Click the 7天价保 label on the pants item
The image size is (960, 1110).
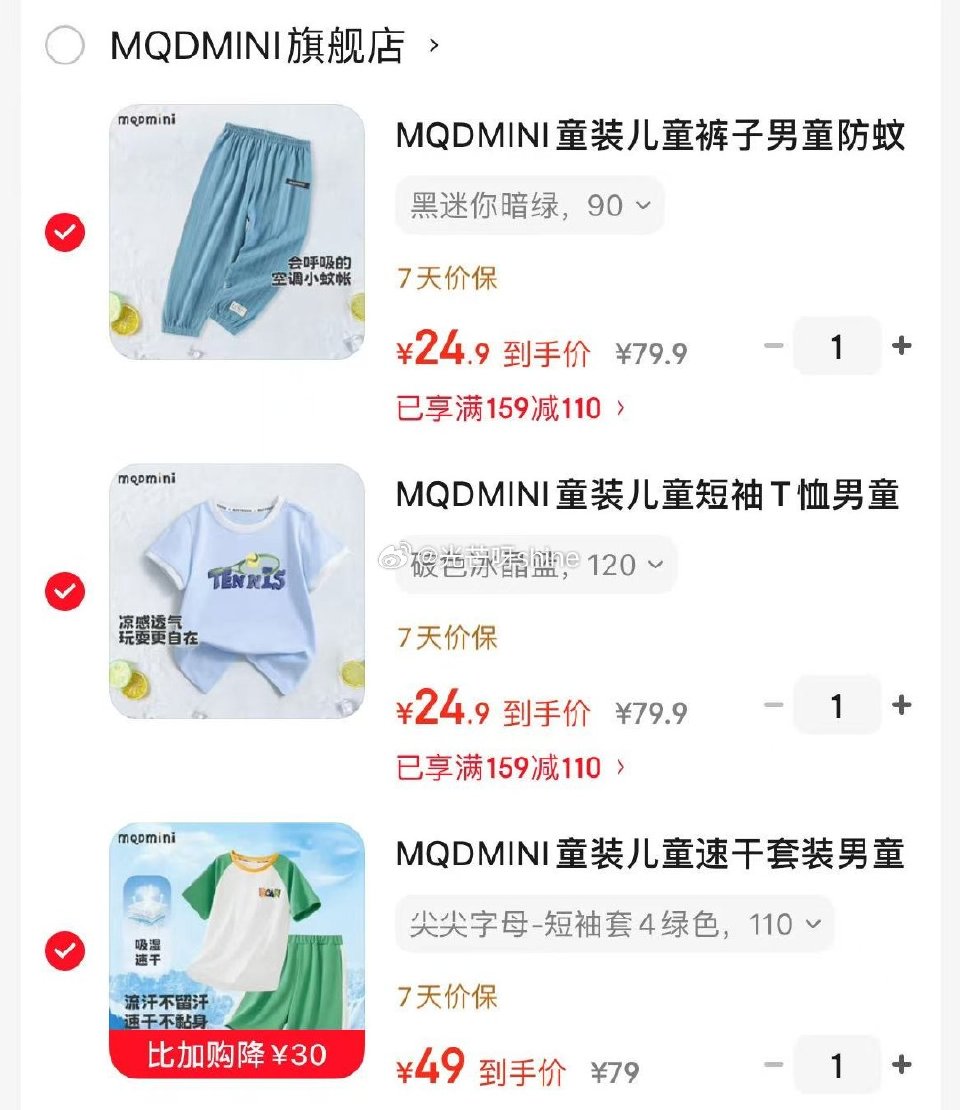click(444, 280)
